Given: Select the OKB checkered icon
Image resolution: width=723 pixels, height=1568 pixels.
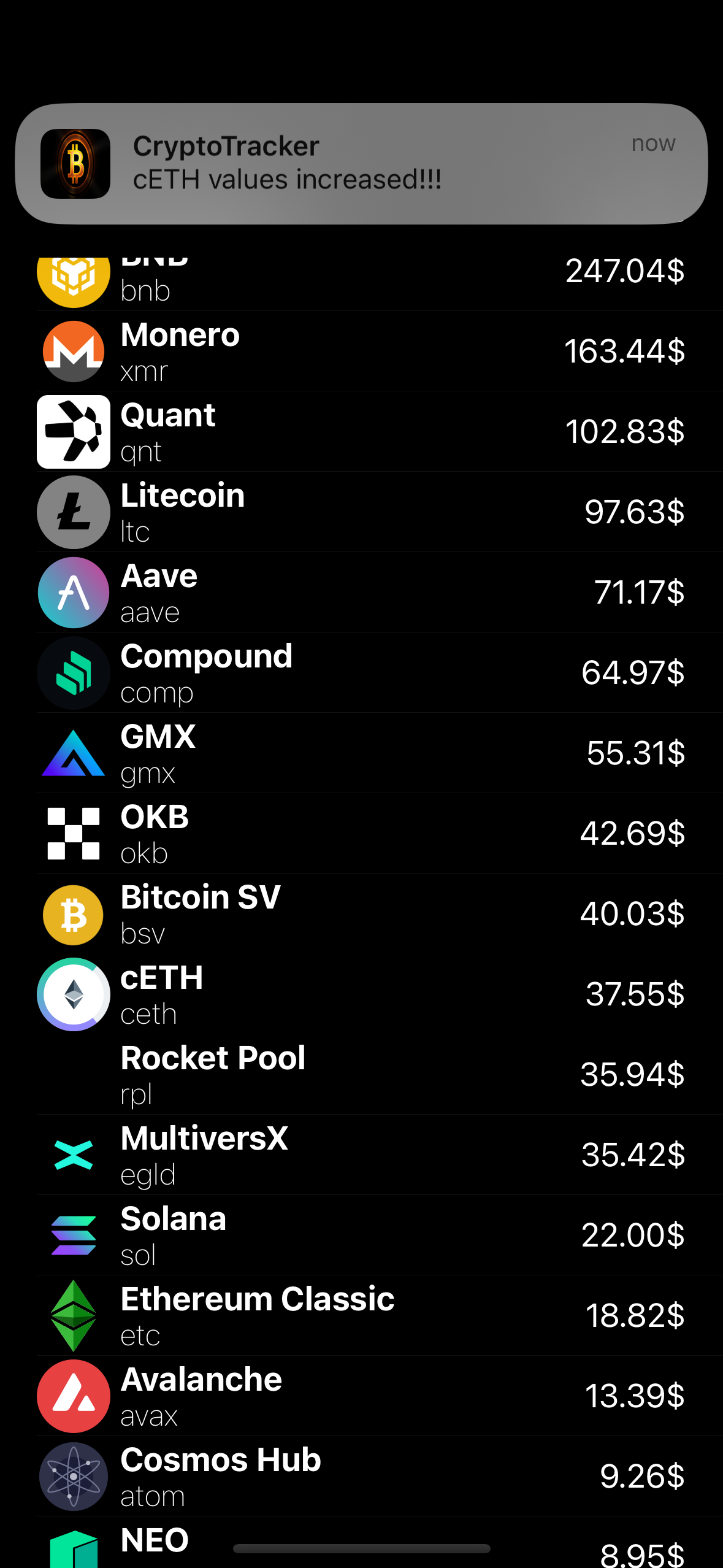Looking at the screenshot, I should point(73,833).
